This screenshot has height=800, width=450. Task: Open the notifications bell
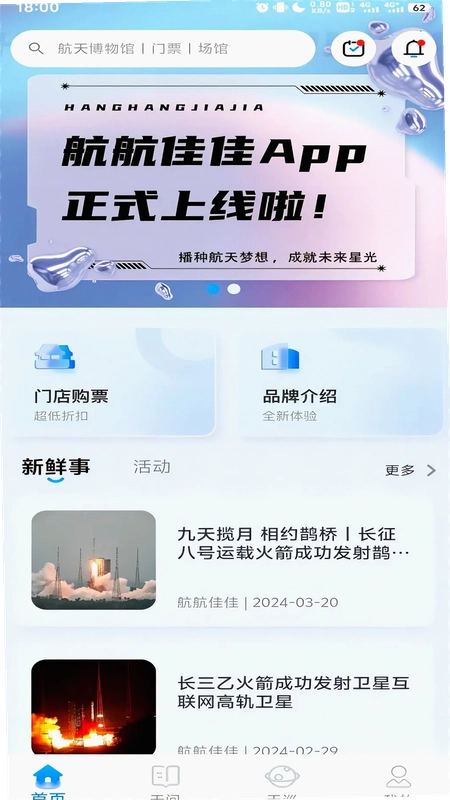click(x=414, y=48)
